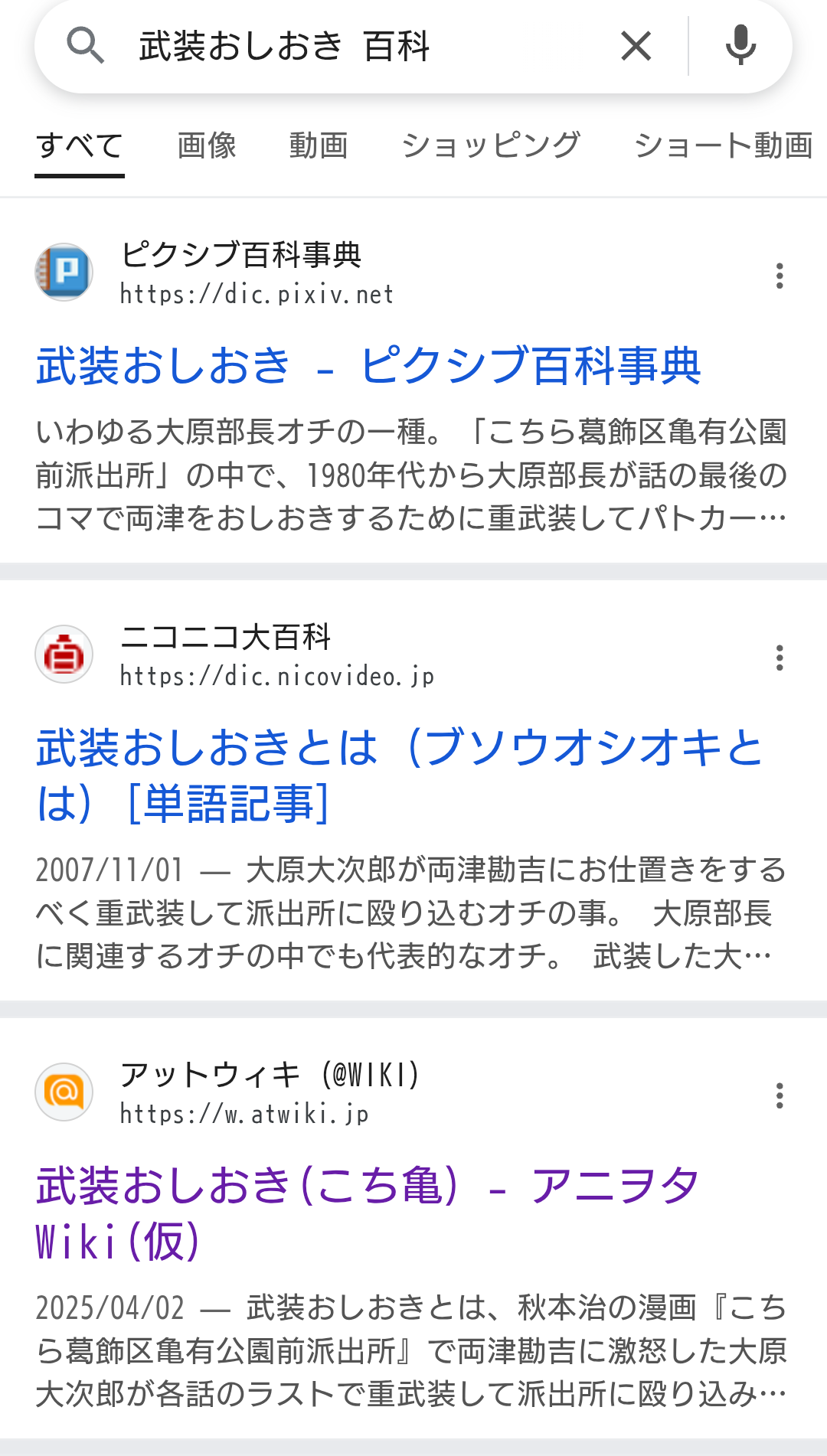
Task: Open 武装おしおき - ピクシブ百科事典 result
Action: coord(368,366)
